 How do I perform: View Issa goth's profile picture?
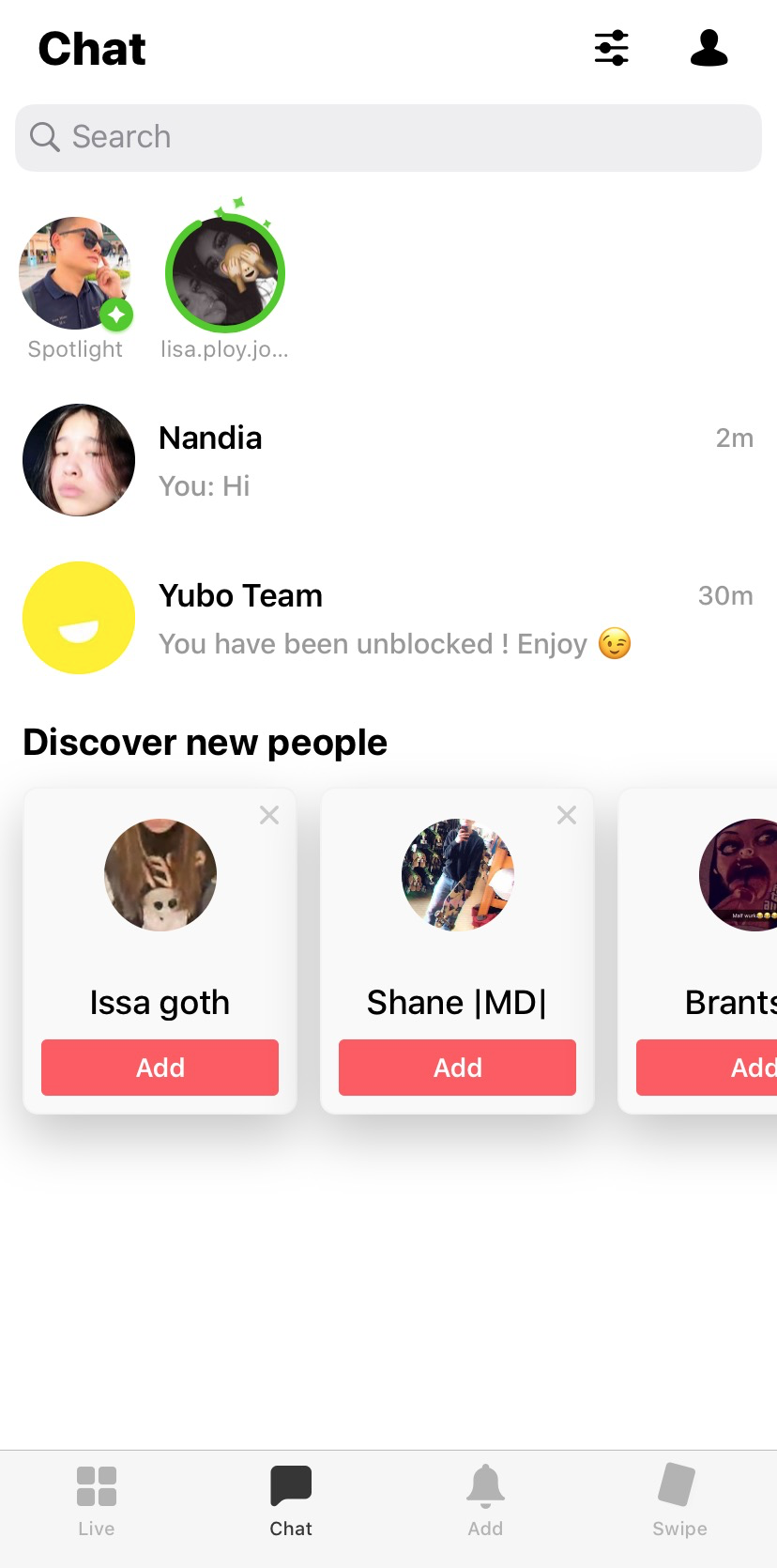tap(160, 875)
